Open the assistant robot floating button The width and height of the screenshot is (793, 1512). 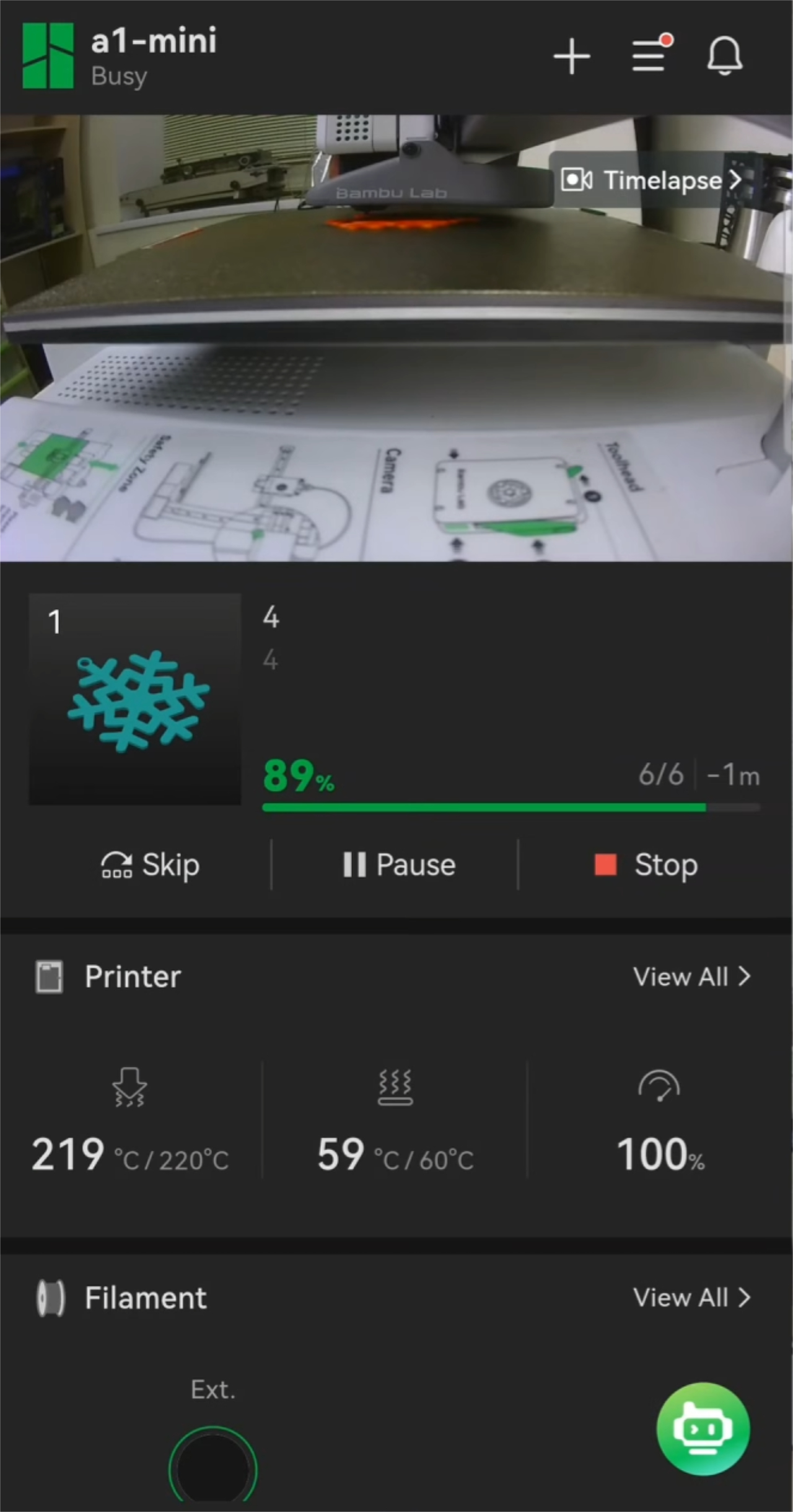pos(703,1429)
